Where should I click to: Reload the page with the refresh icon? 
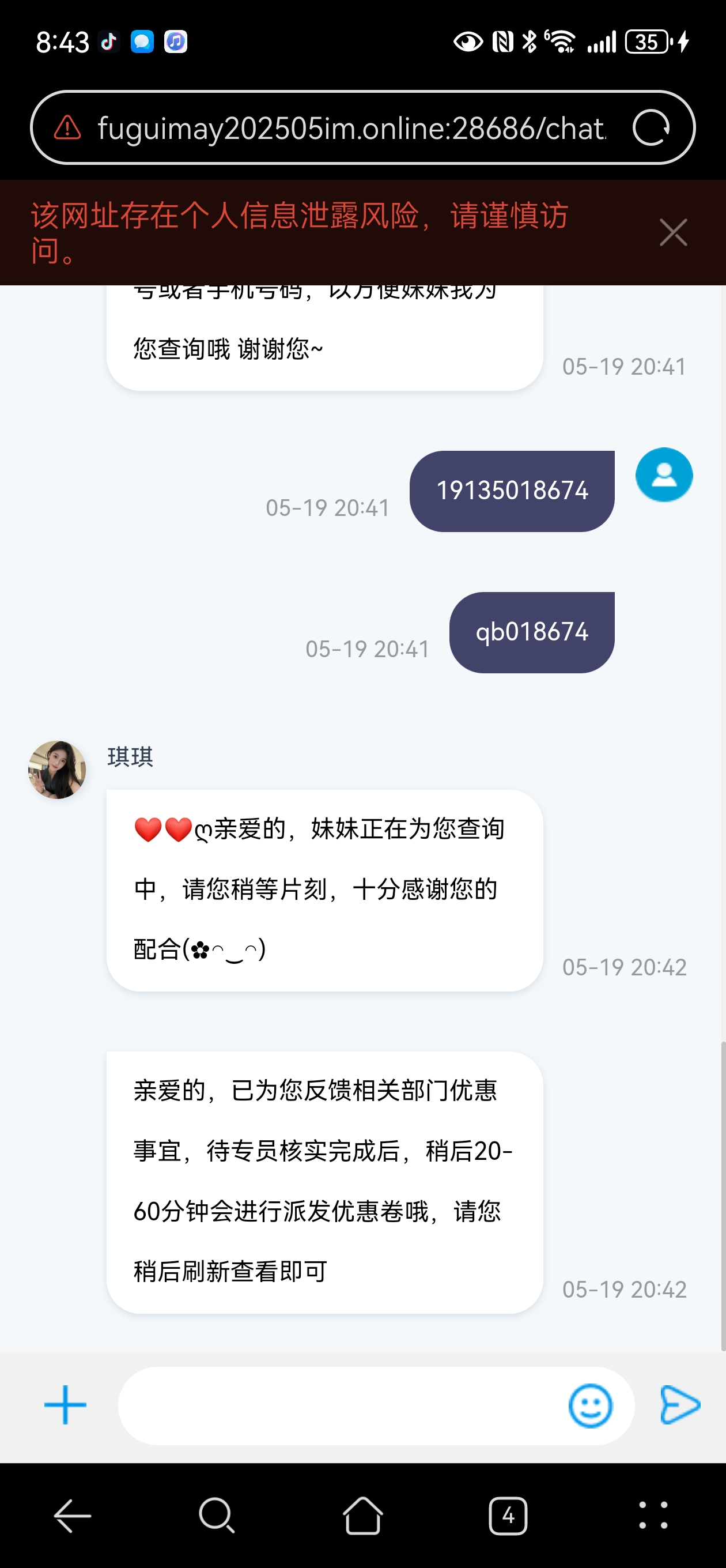tap(651, 128)
